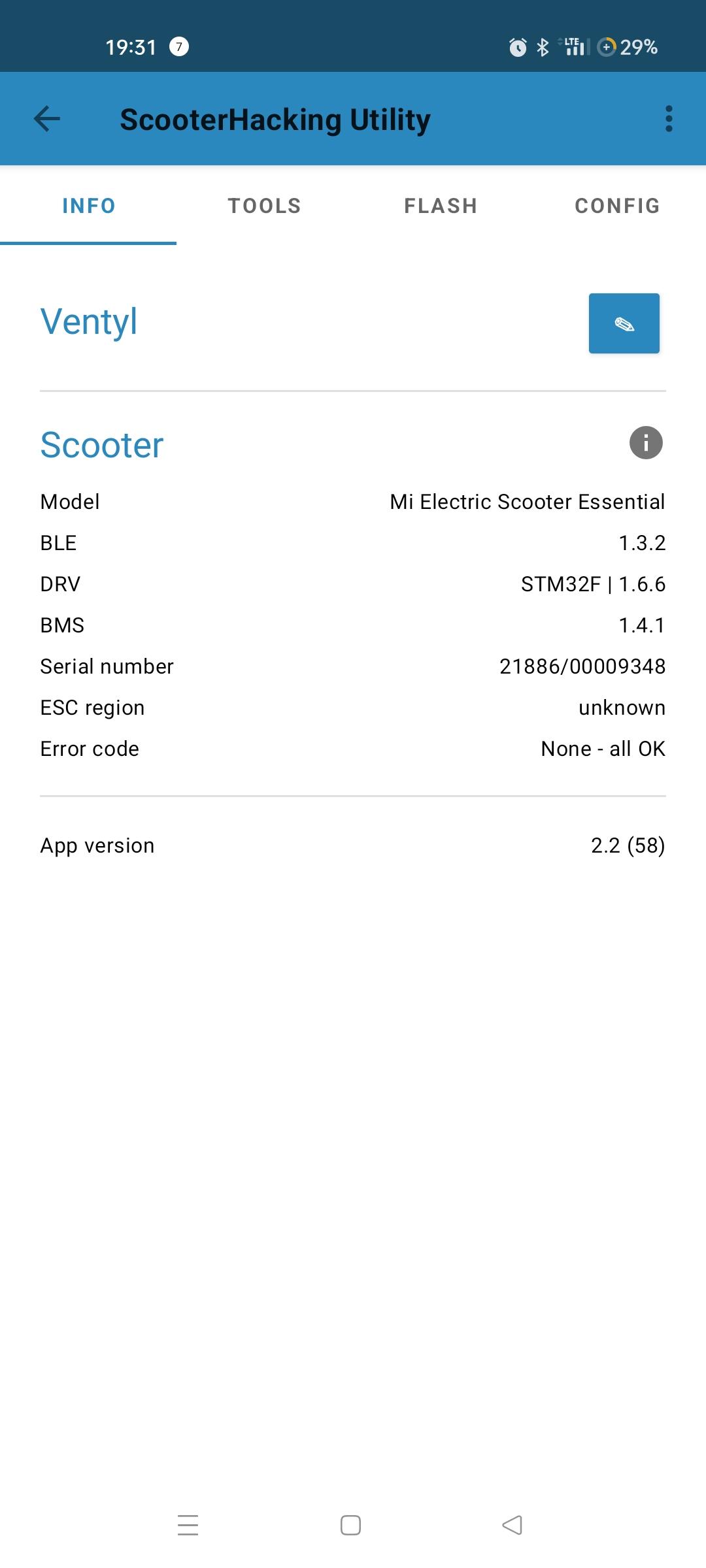The image size is (706, 1568).
Task: Select the INFO tab
Action: coord(89,206)
